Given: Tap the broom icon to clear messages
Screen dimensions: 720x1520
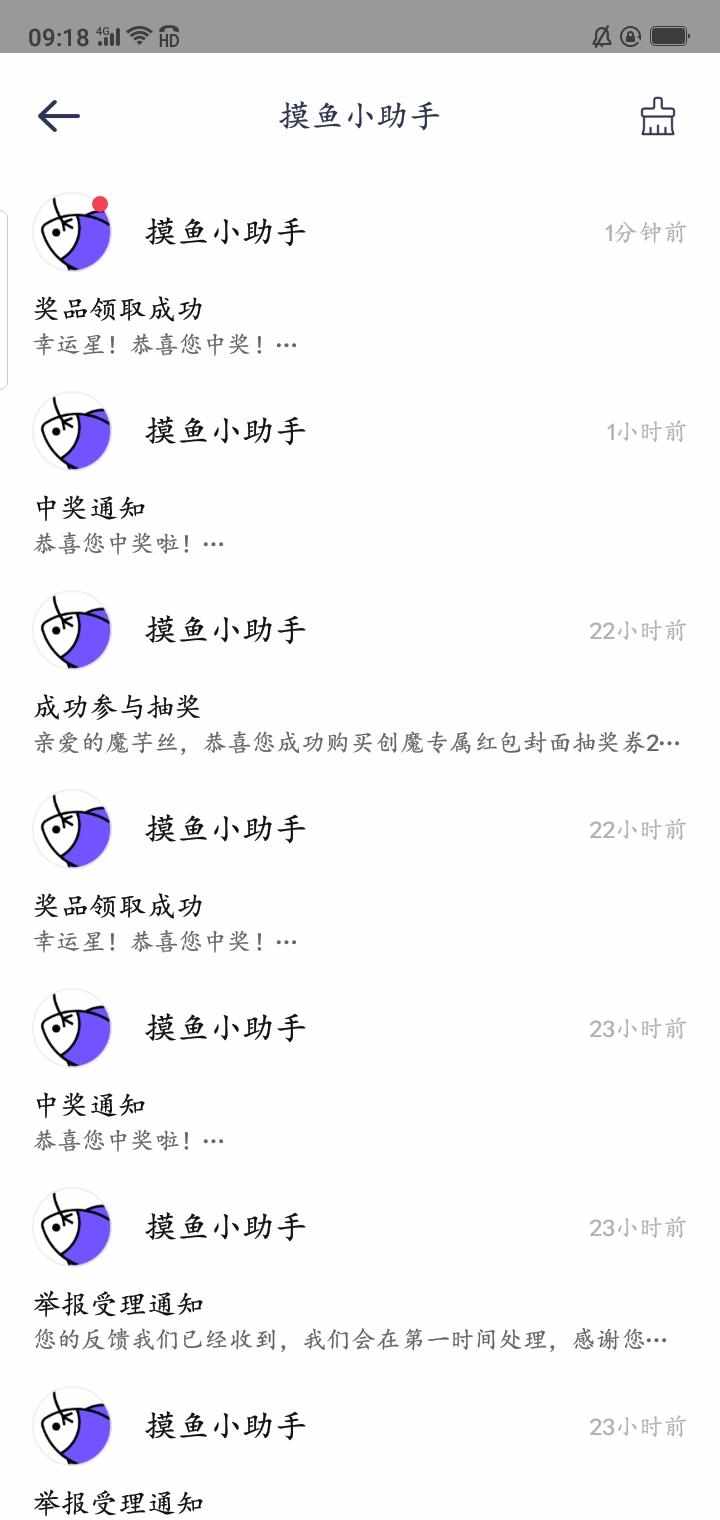Looking at the screenshot, I should pyautogui.click(x=658, y=117).
